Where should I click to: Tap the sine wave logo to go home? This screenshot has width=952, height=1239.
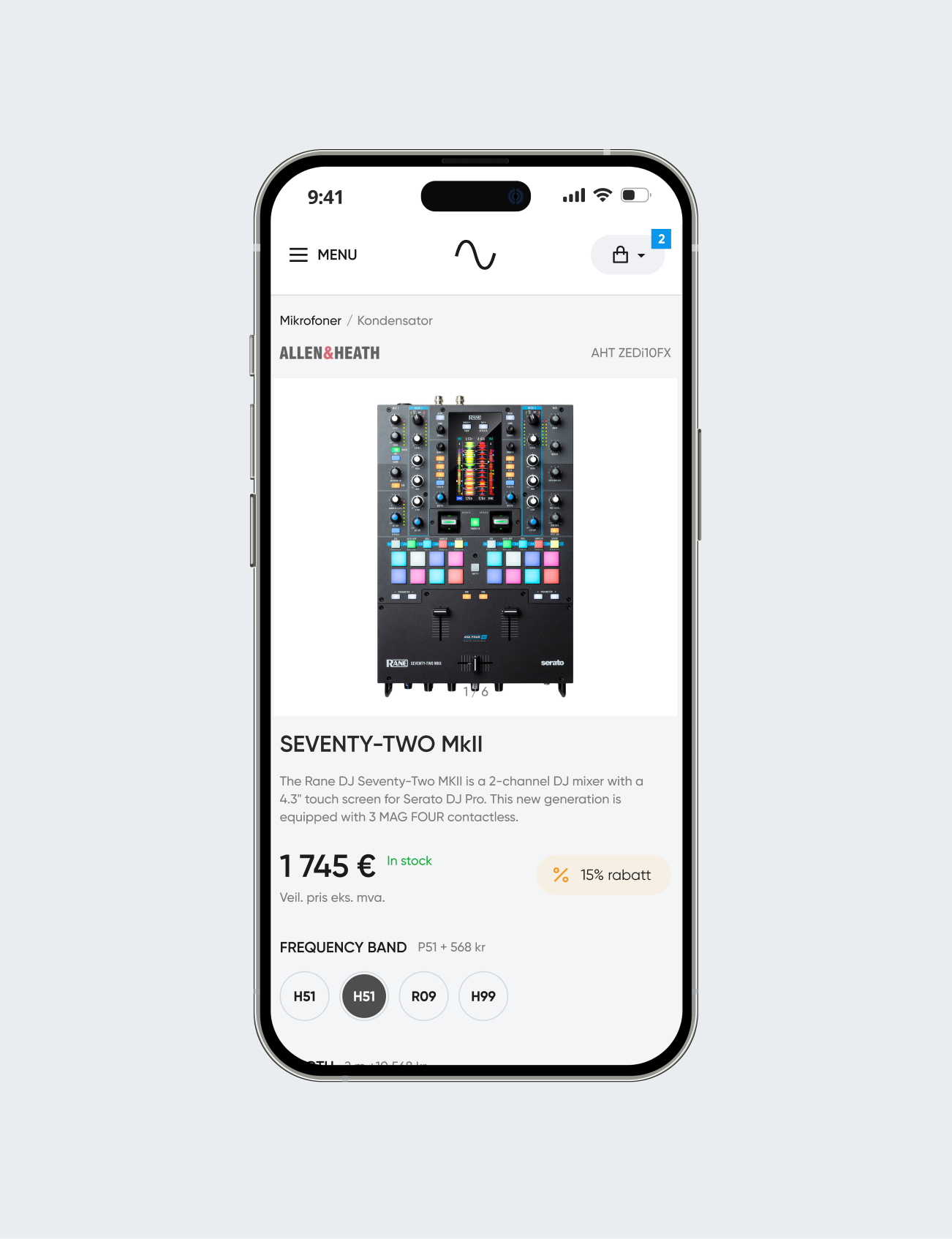pos(475,255)
